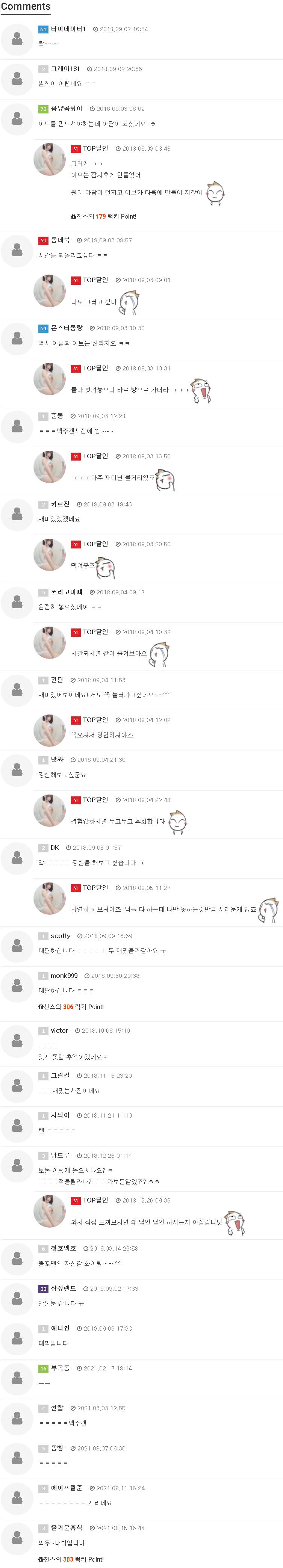Open commenter 꼼냥곰탱이's profile
Image resolution: width=283 pixels, height=1568 pixels.
click(x=67, y=108)
